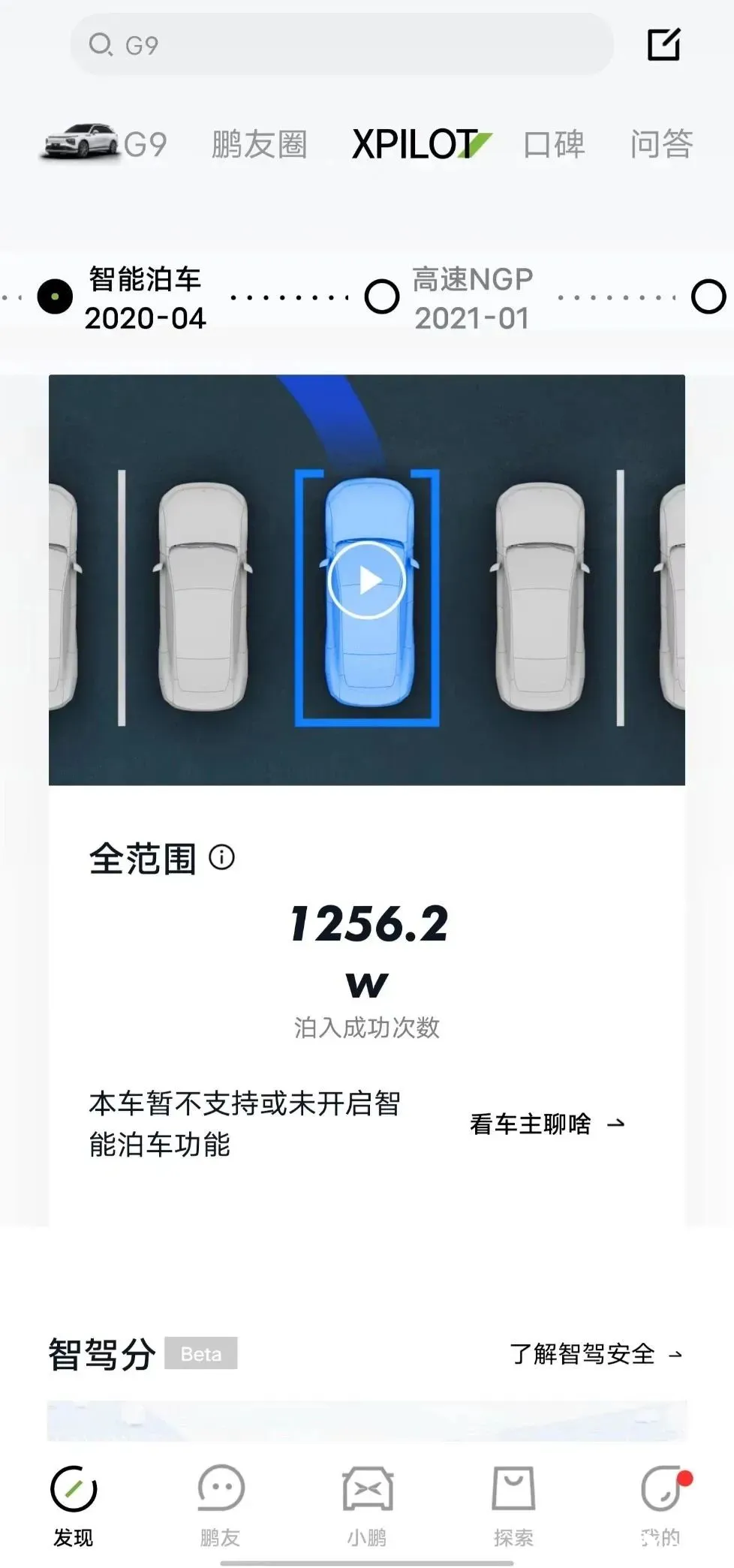Open the G9 search box
The height and width of the screenshot is (1568, 734).
tap(341, 45)
